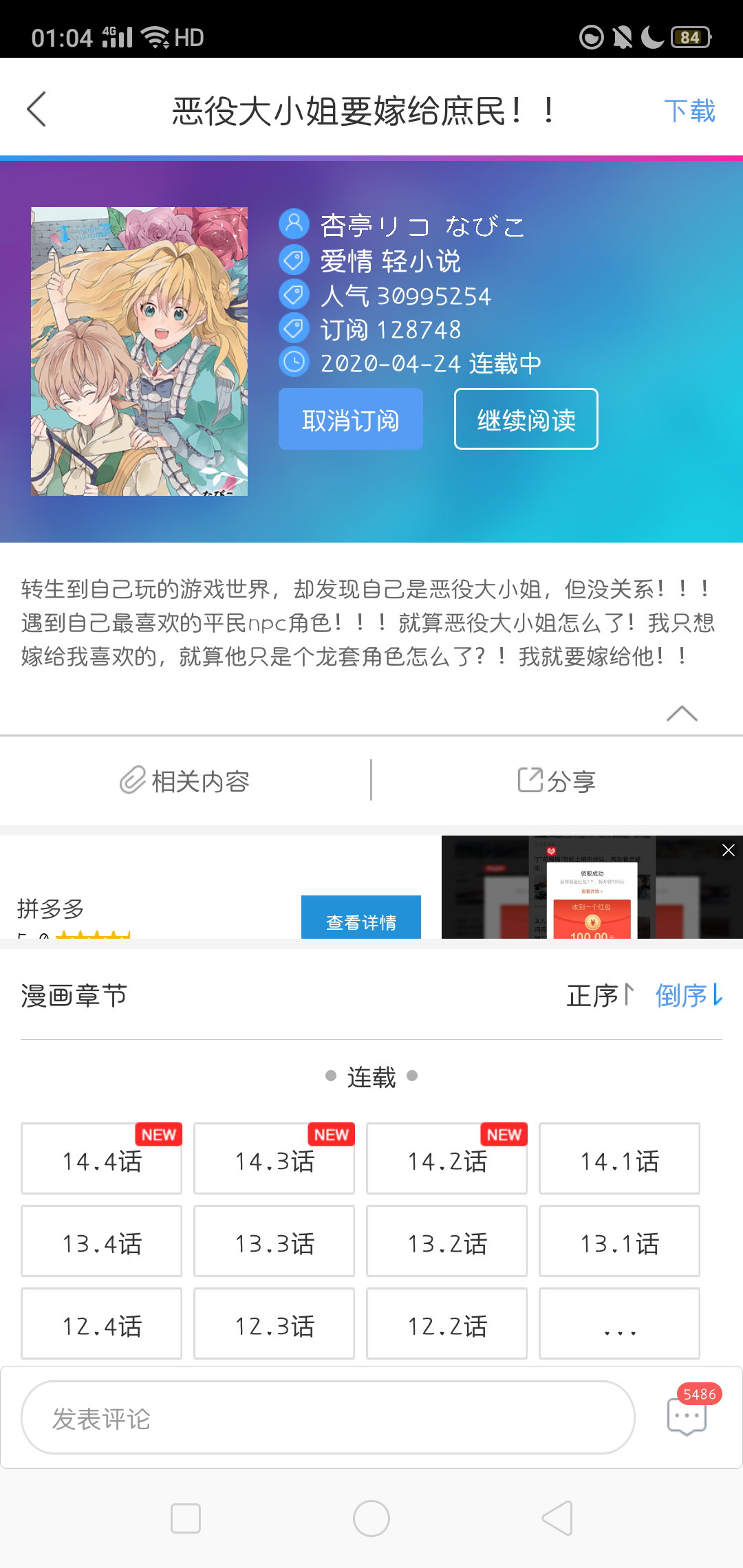Viewport: 743px width, 1568px height.
Task: Tap 查看详情 on the 拼多多 ad
Action: 360,920
